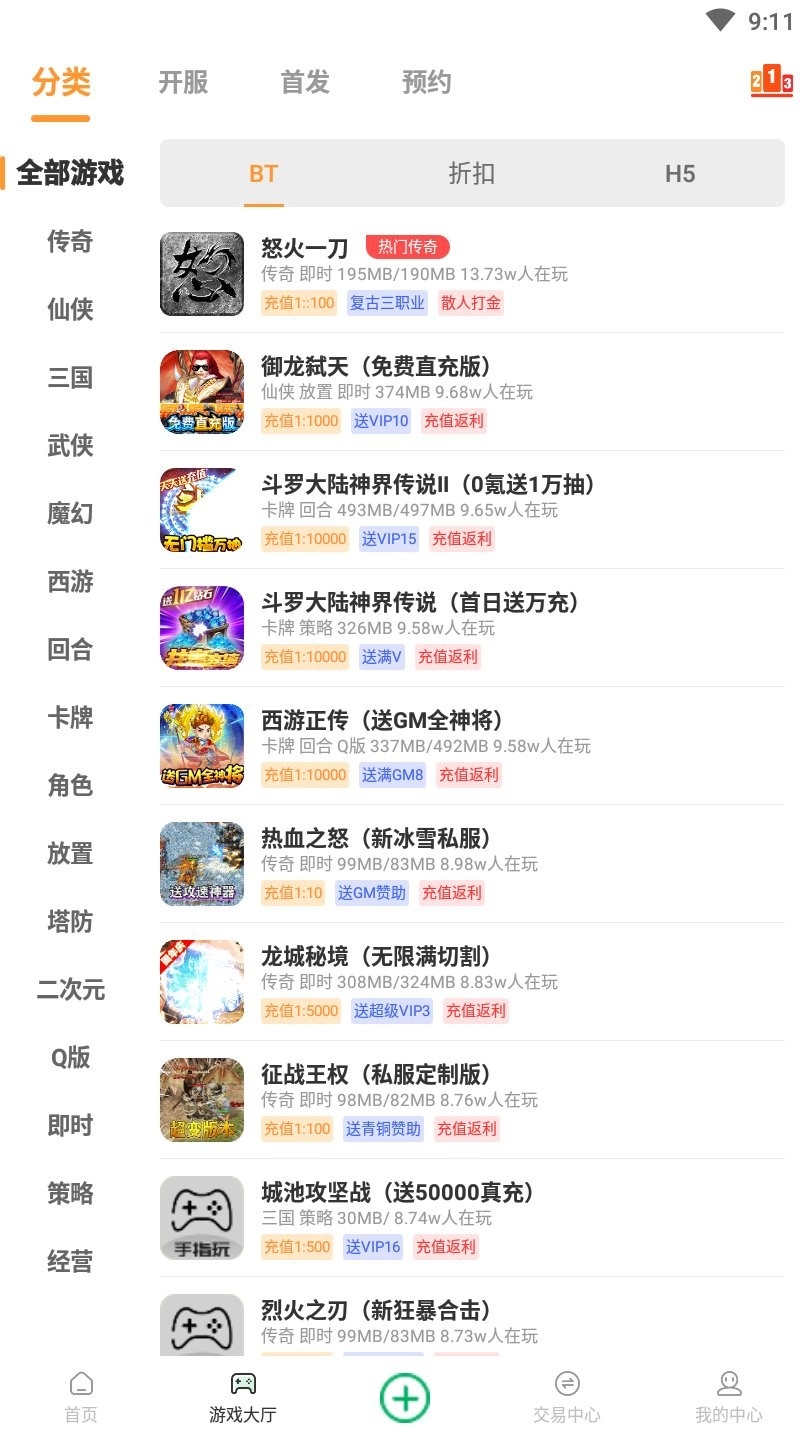Viewport: 810px width, 1440px height.
Task: Open the 我的中心 personal center icon
Action: tap(727, 1395)
